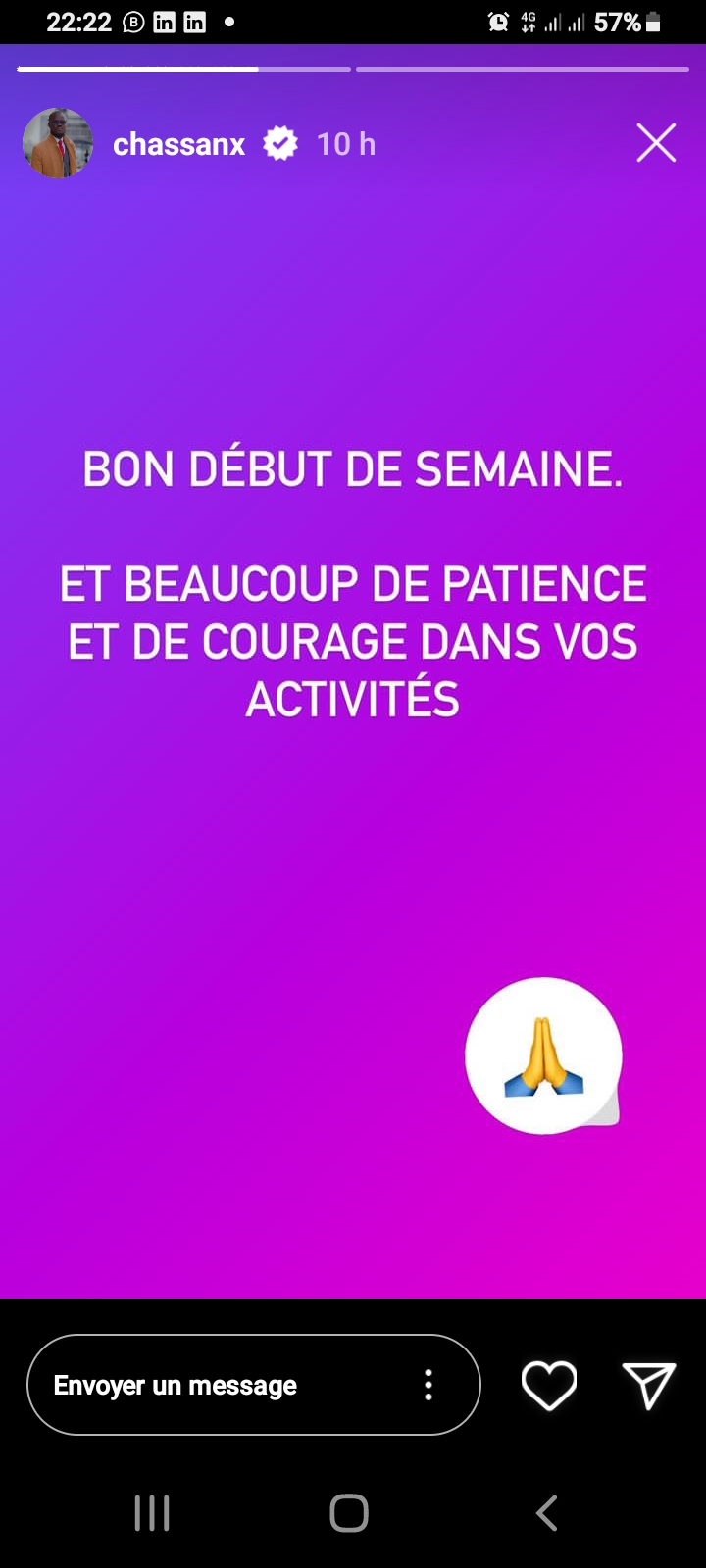The width and height of the screenshot is (706, 1568).
Task: React with the praying hands emoji bubble
Action: click(543, 1056)
